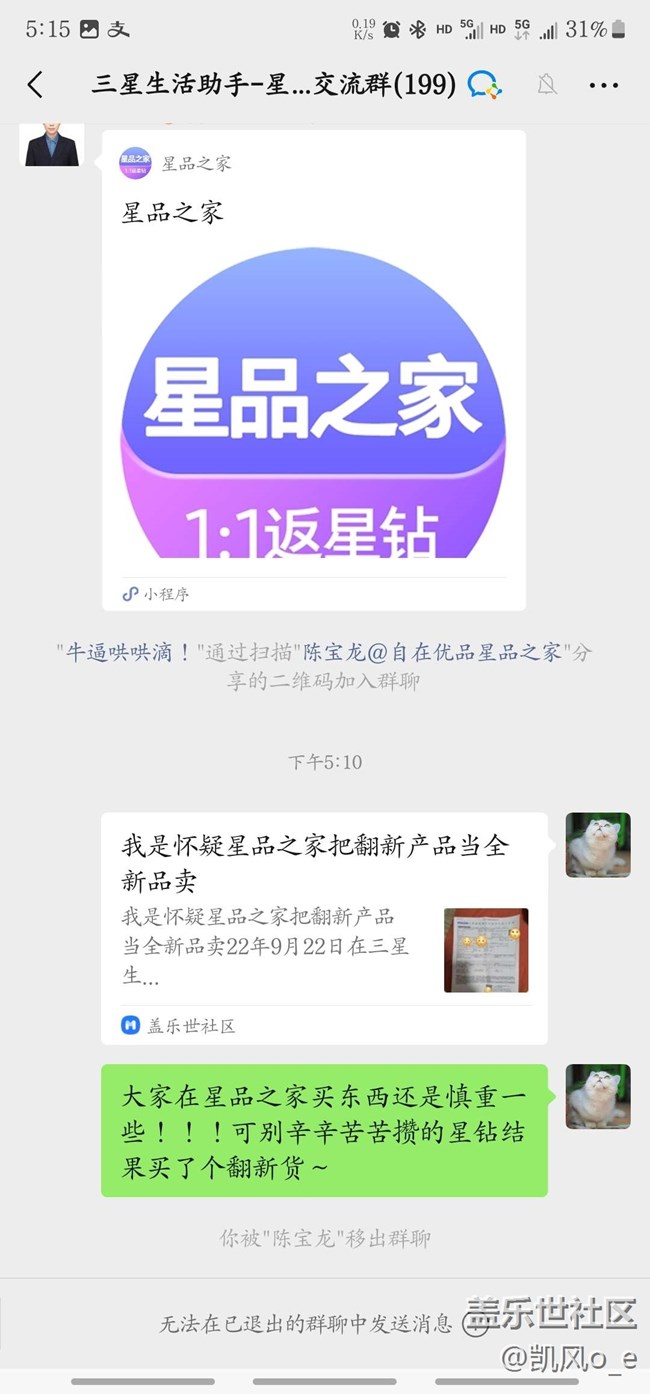Tap the cat avatar beside green message

(598, 1097)
